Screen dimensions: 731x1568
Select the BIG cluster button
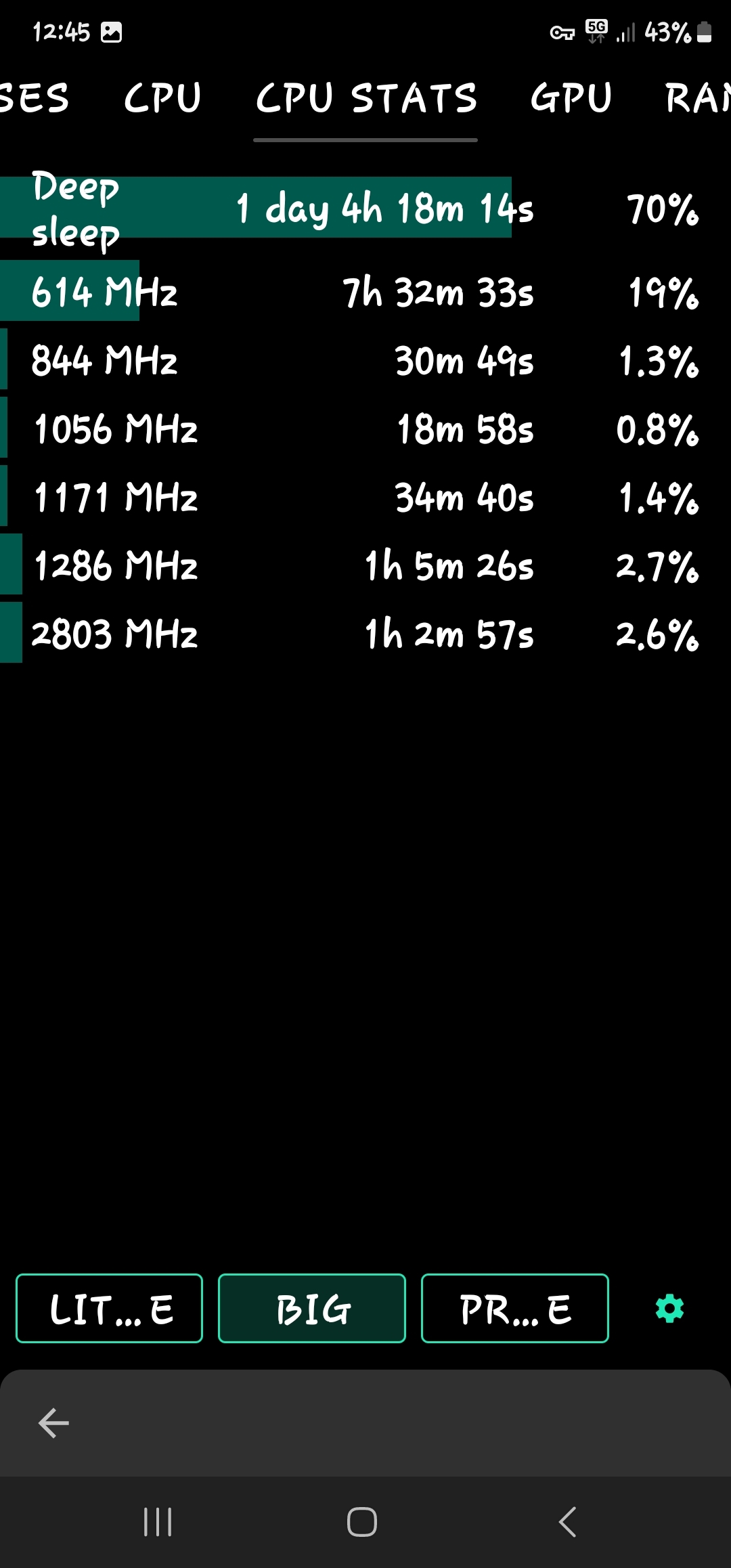coord(312,1309)
